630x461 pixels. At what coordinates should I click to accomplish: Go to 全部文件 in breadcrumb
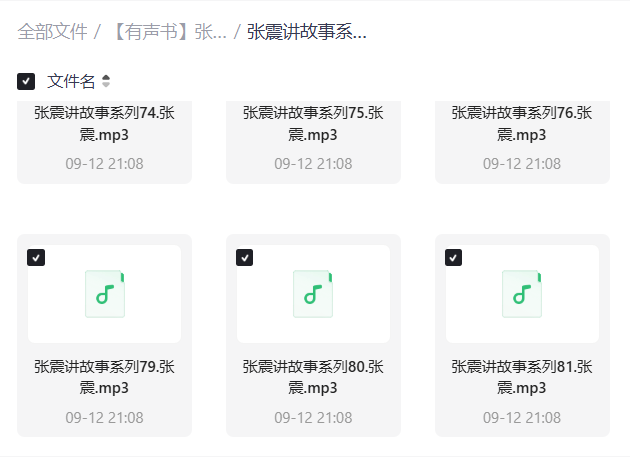(52, 31)
